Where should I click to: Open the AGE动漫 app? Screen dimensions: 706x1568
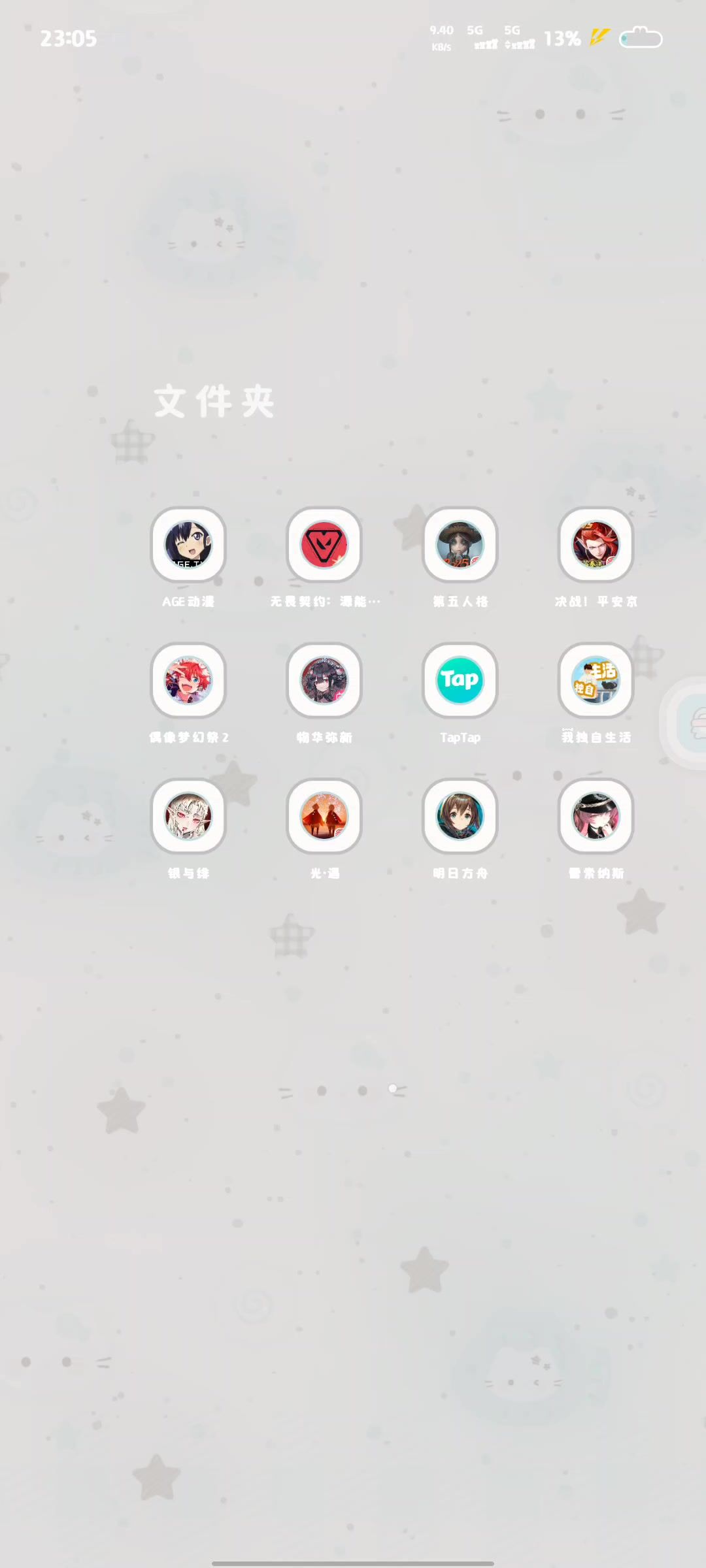click(188, 544)
